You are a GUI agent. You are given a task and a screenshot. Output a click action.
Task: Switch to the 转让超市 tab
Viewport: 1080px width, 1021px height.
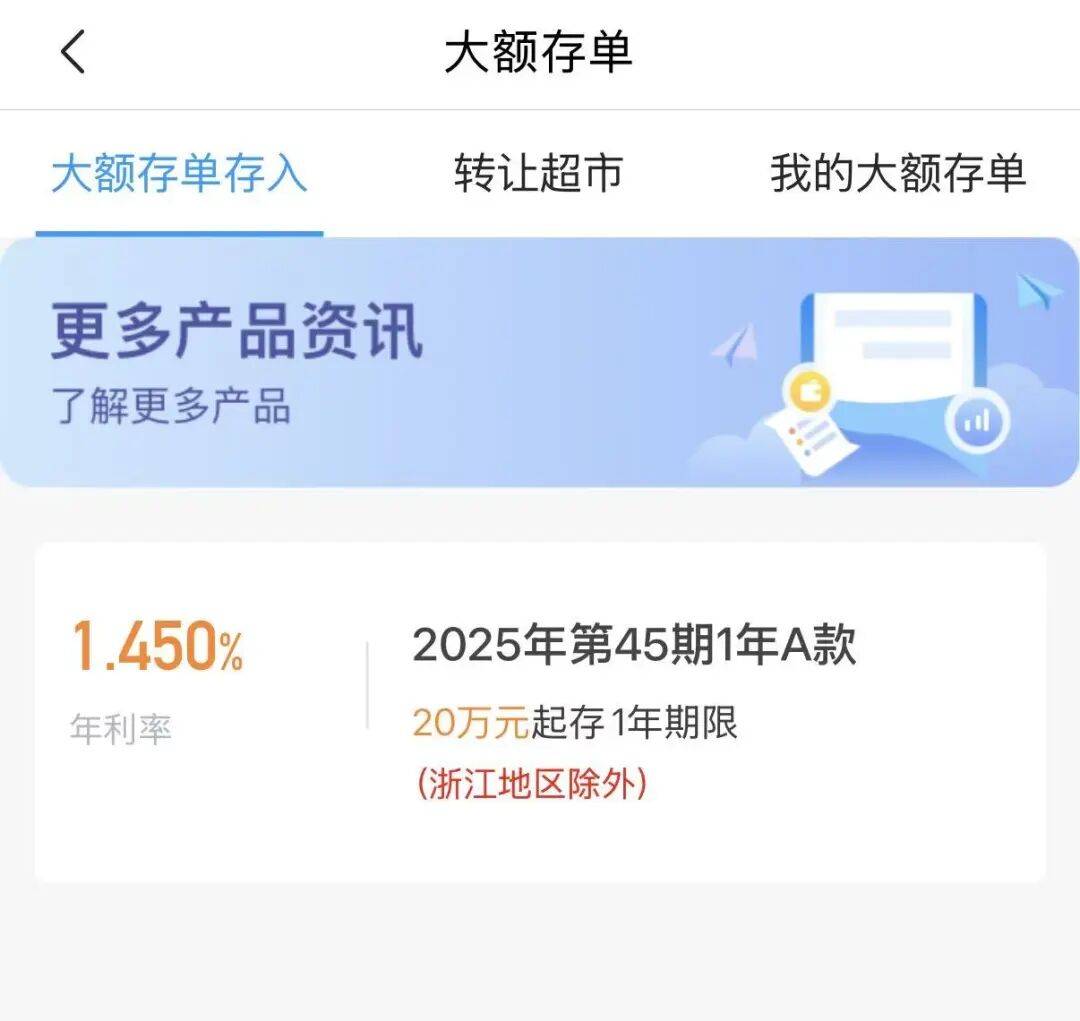coord(538,174)
